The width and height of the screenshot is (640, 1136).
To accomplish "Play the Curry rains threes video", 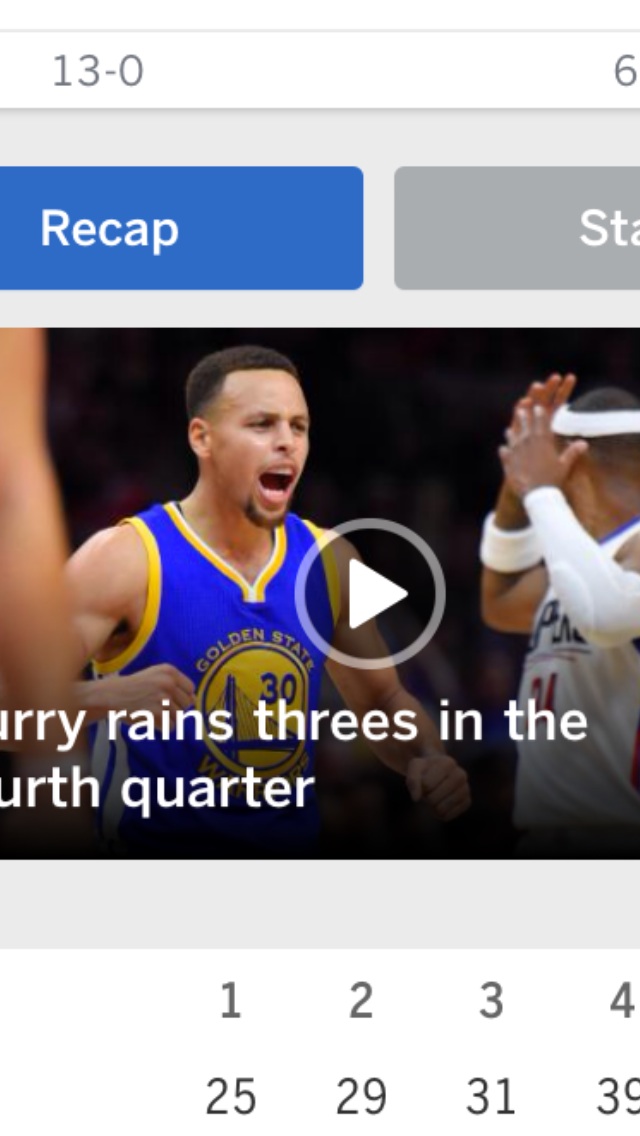I will click(370, 594).
